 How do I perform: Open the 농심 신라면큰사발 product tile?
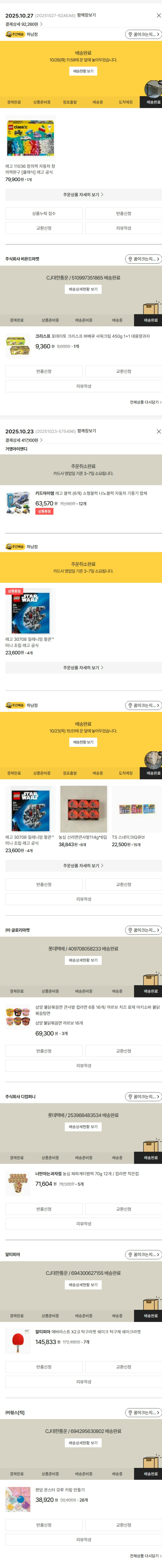83,810
